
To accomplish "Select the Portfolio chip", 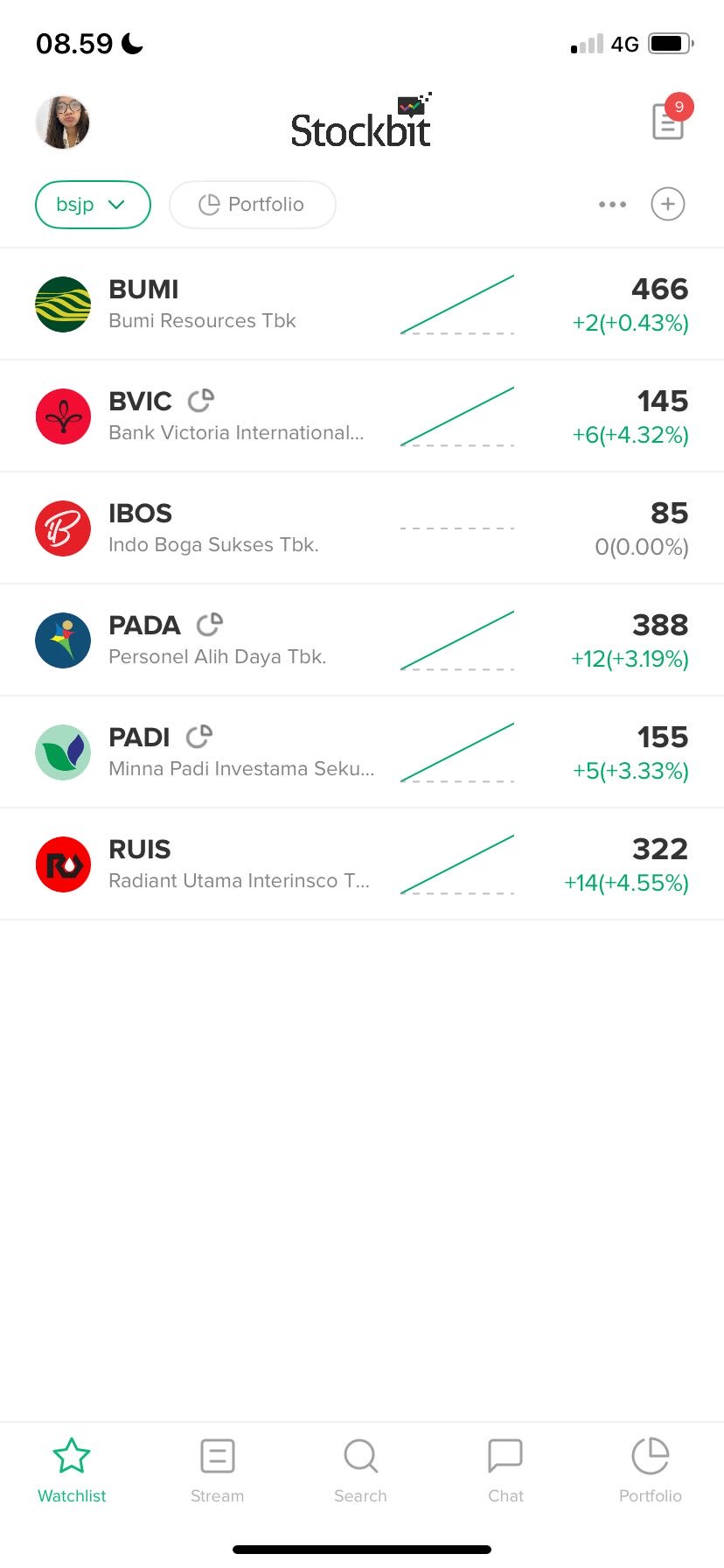I will (252, 205).
